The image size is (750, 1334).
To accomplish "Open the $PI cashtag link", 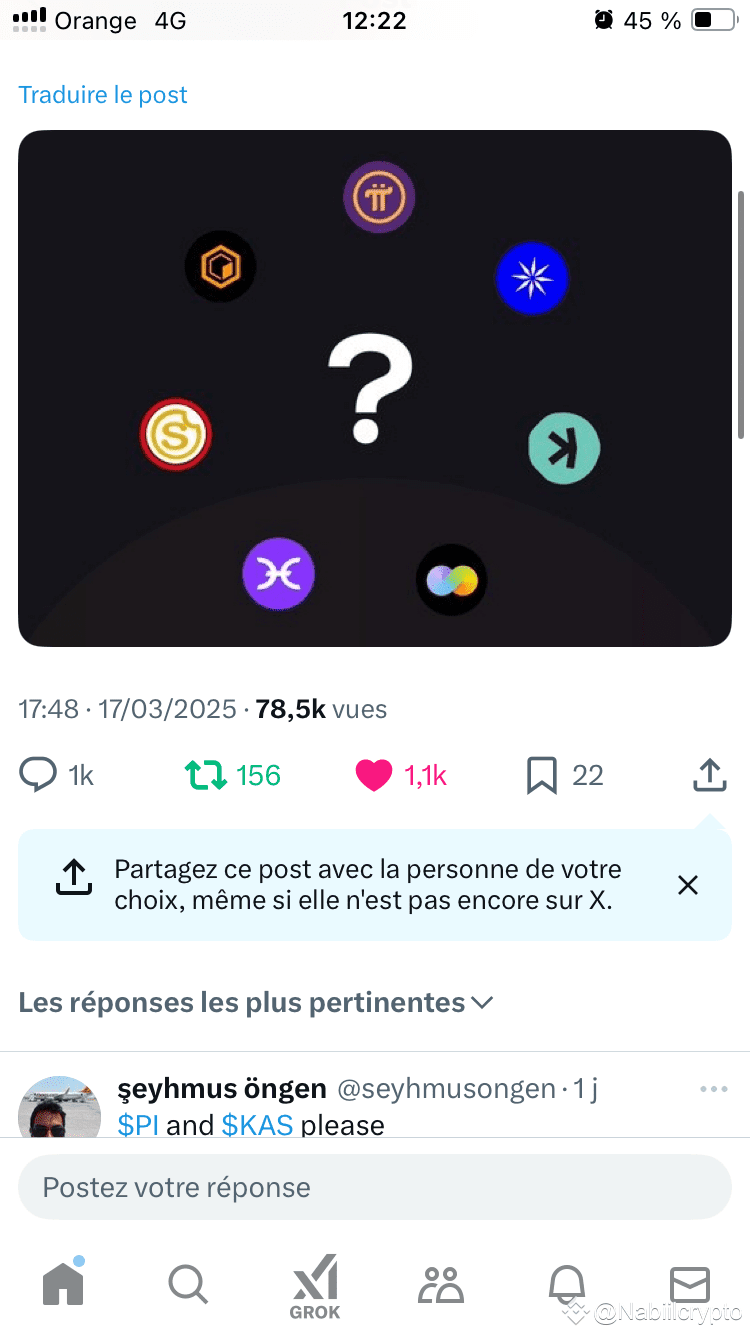I will point(139,1124).
